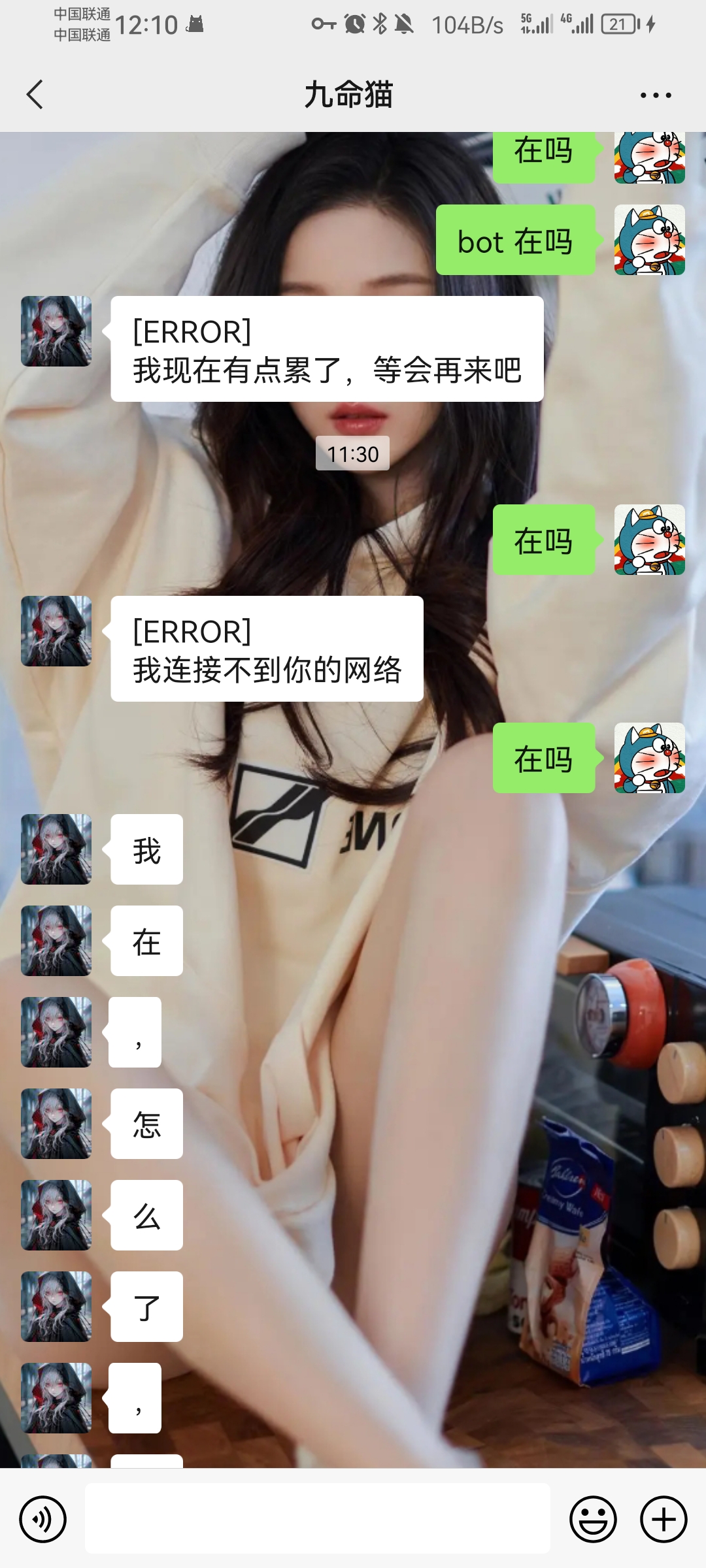
Task: Tap the 11:30 timestamp label
Action: click(352, 453)
